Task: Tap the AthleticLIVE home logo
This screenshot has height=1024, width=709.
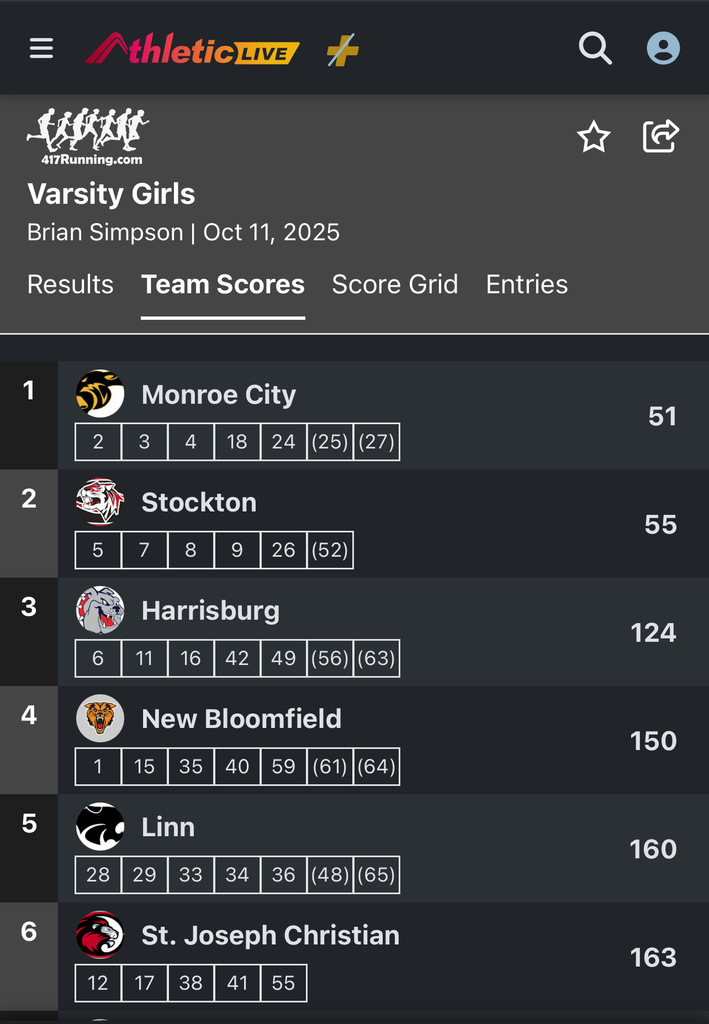Action: point(192,49)
